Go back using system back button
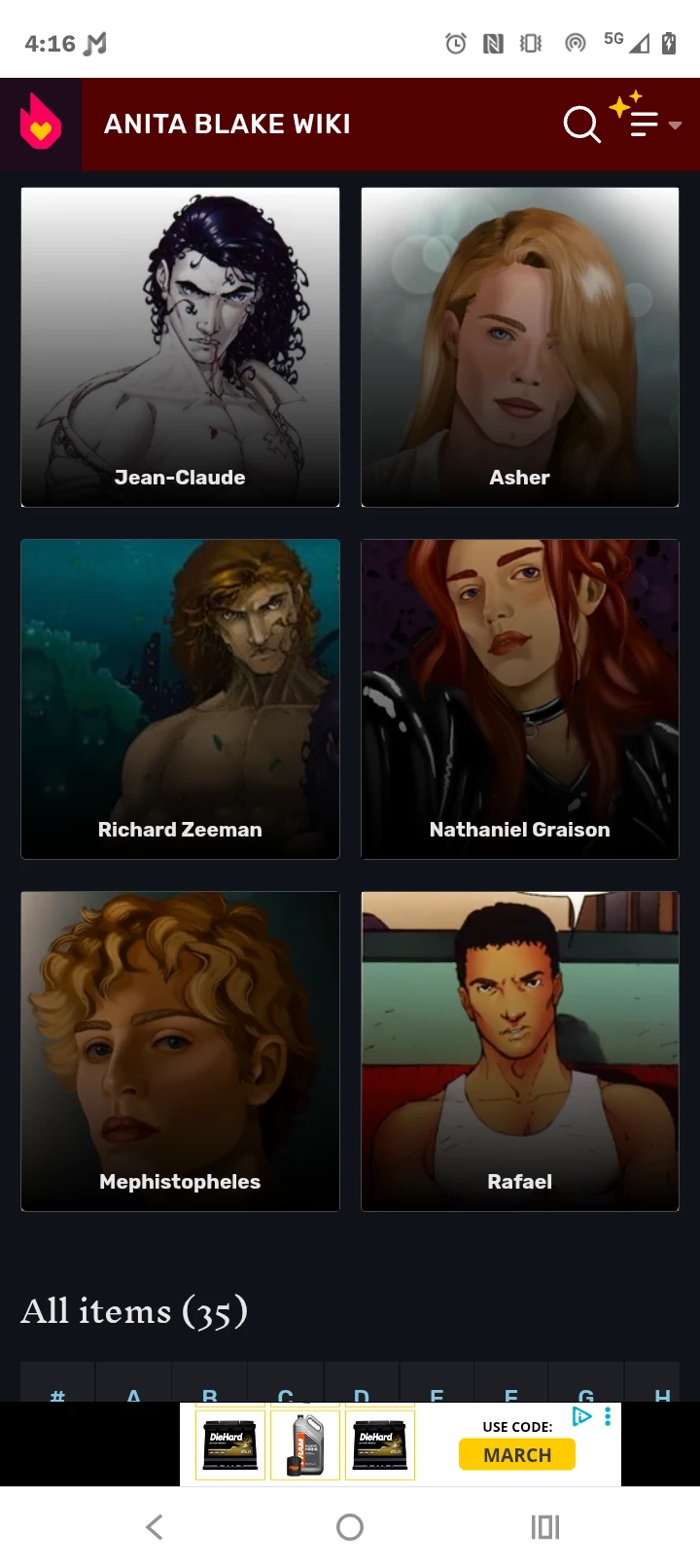This screenshot has width=700, height=1568. pos(154,1527)
